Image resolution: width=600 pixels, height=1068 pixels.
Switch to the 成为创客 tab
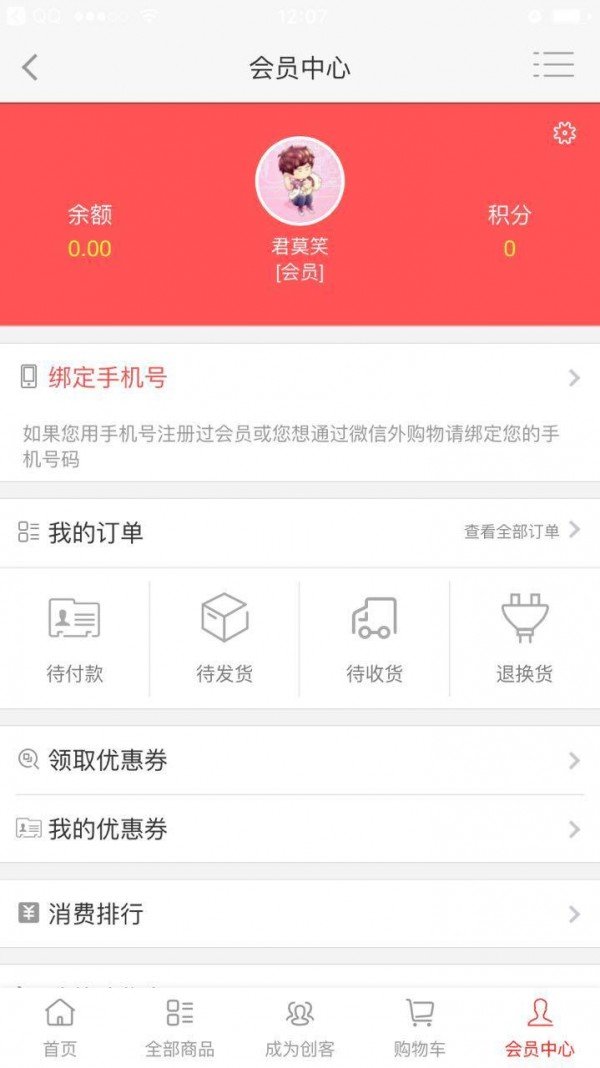(300, 1028)
